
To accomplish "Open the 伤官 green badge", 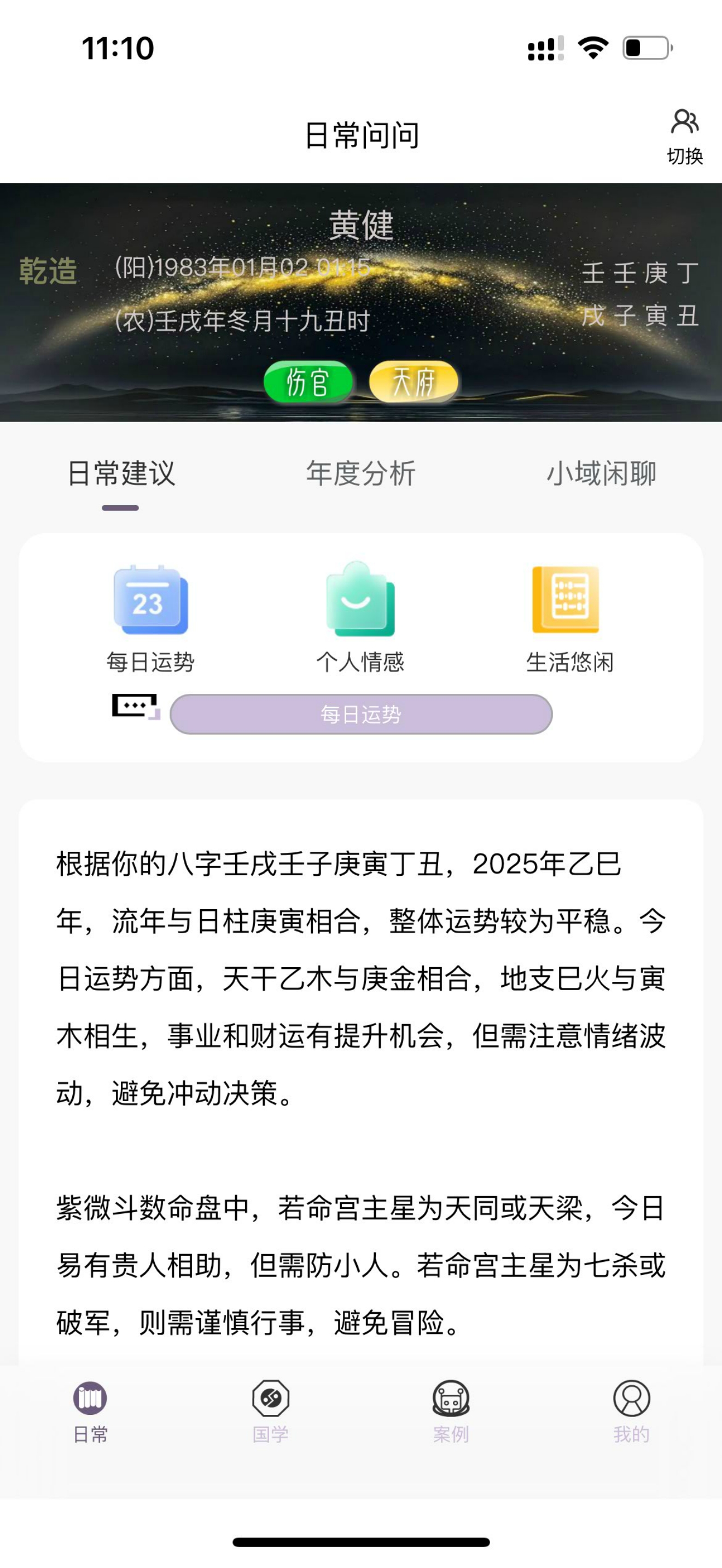I will point(308,382).
